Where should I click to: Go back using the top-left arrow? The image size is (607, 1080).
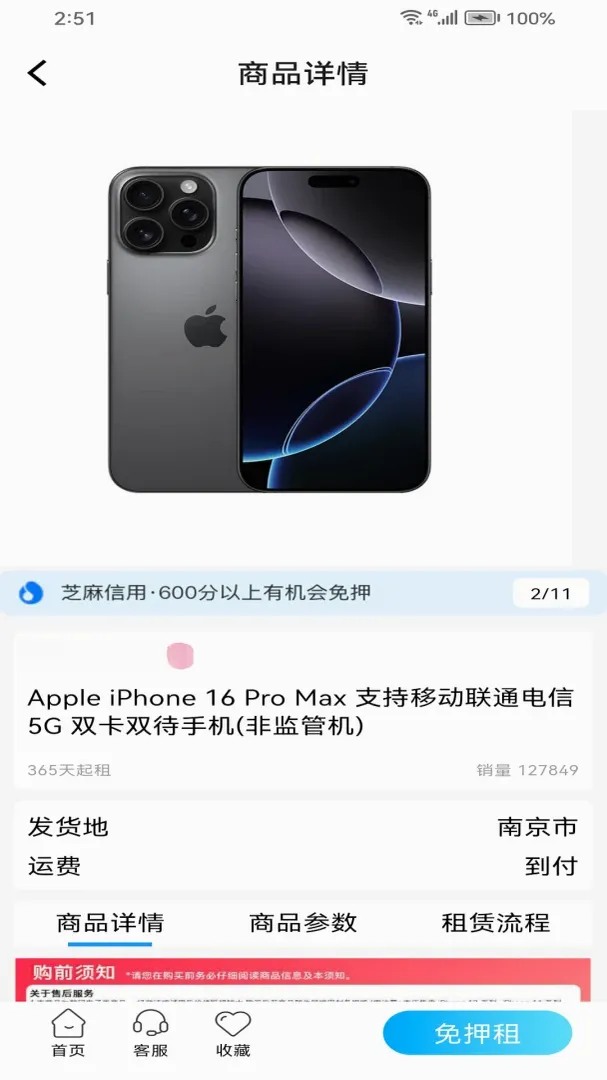tap(37, 73)
